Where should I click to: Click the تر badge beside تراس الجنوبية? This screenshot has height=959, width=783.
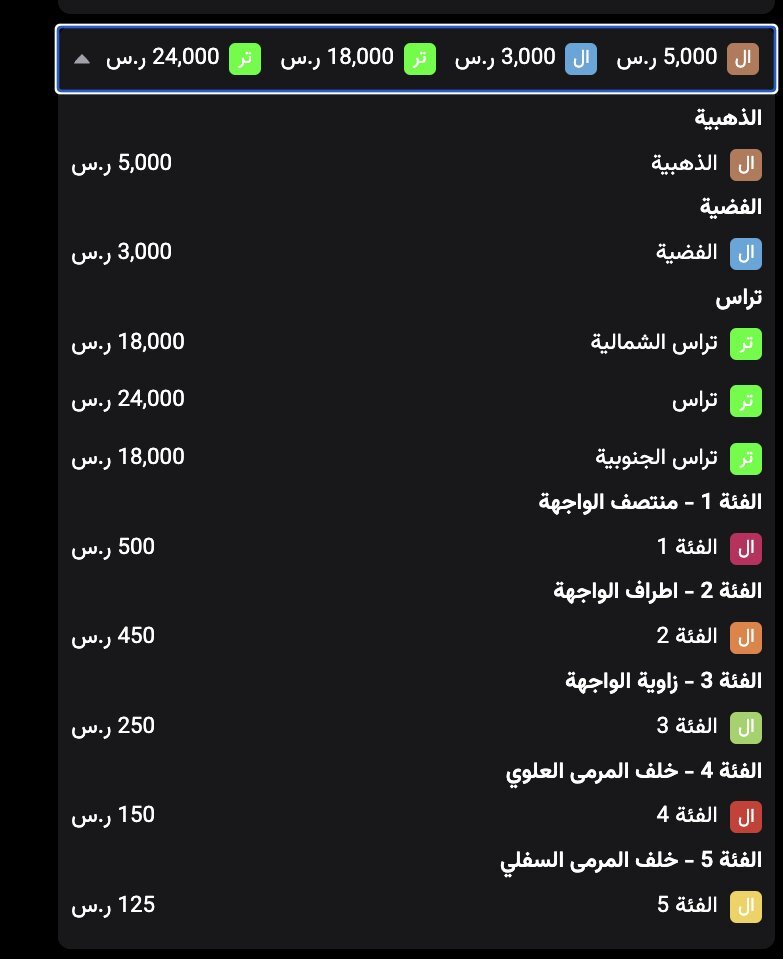746,457
